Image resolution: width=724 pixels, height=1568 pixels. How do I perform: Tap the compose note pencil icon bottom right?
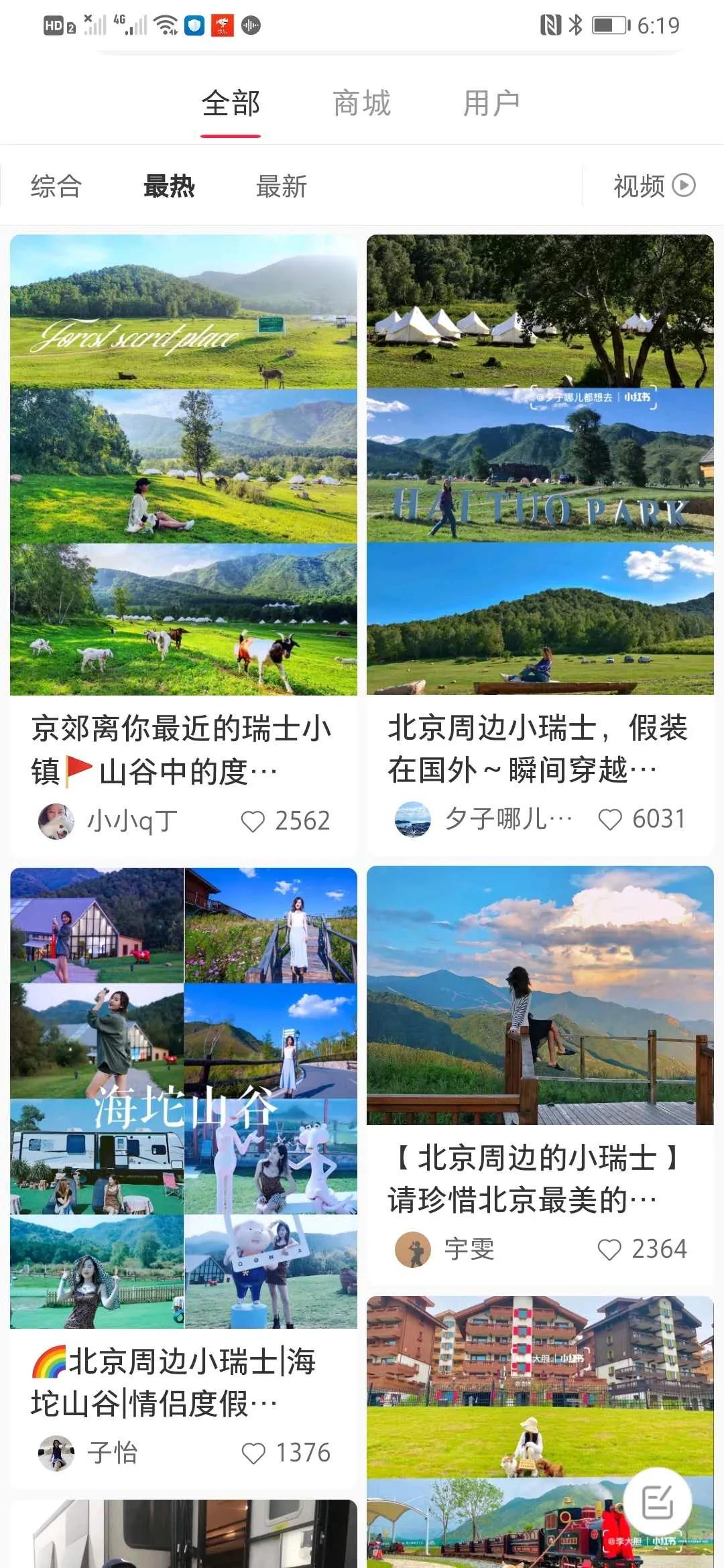[x=658, y=1500]
